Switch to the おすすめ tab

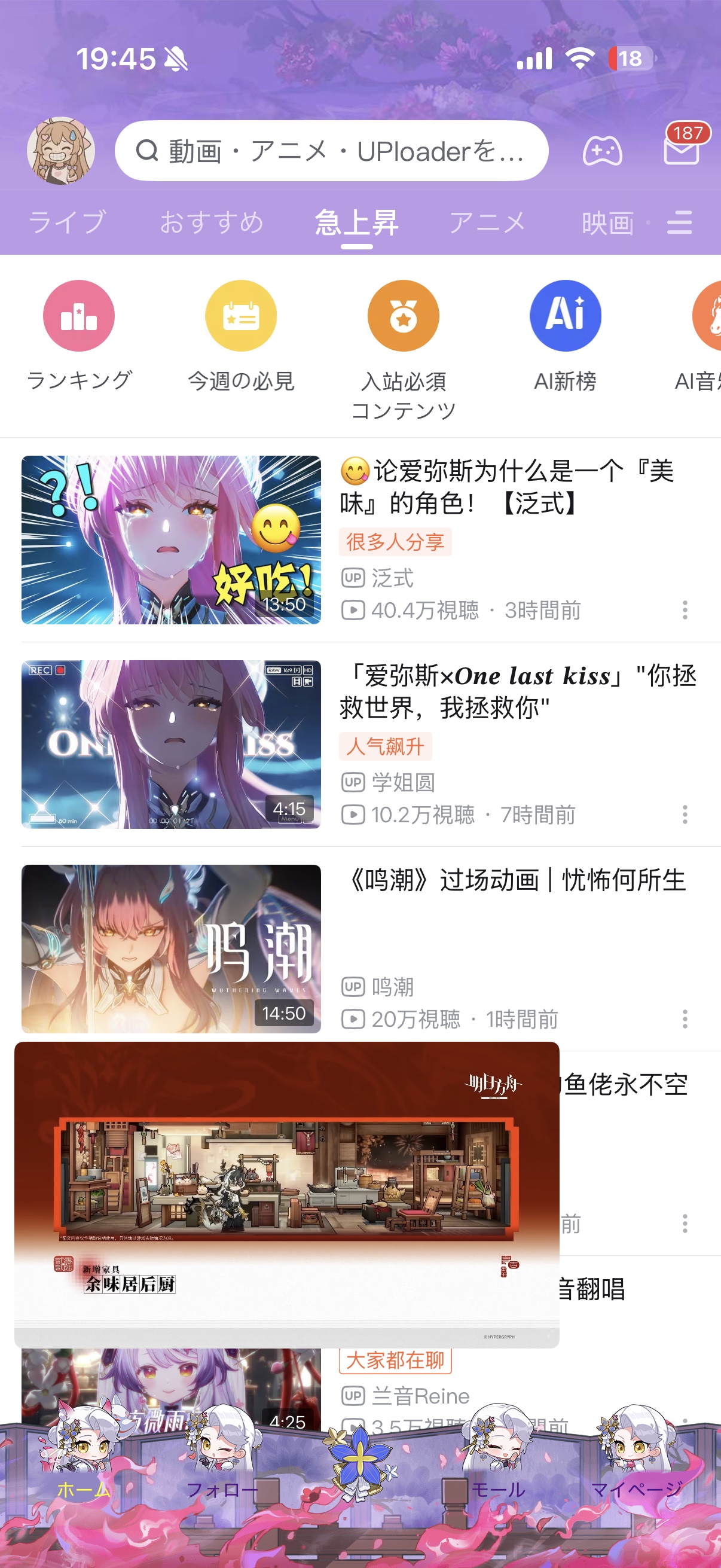(x=212, y=222)
